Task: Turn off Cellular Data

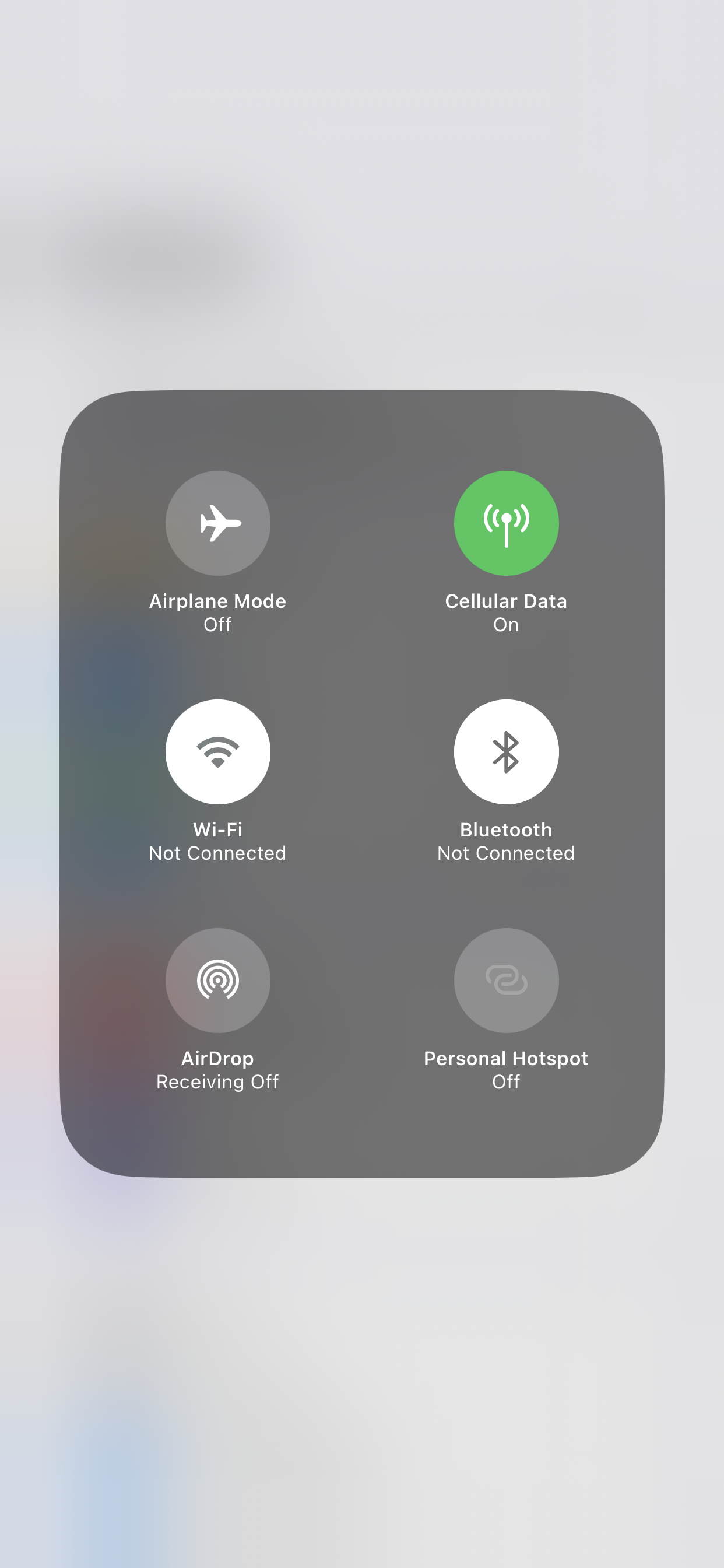Action: pos(505,523)
